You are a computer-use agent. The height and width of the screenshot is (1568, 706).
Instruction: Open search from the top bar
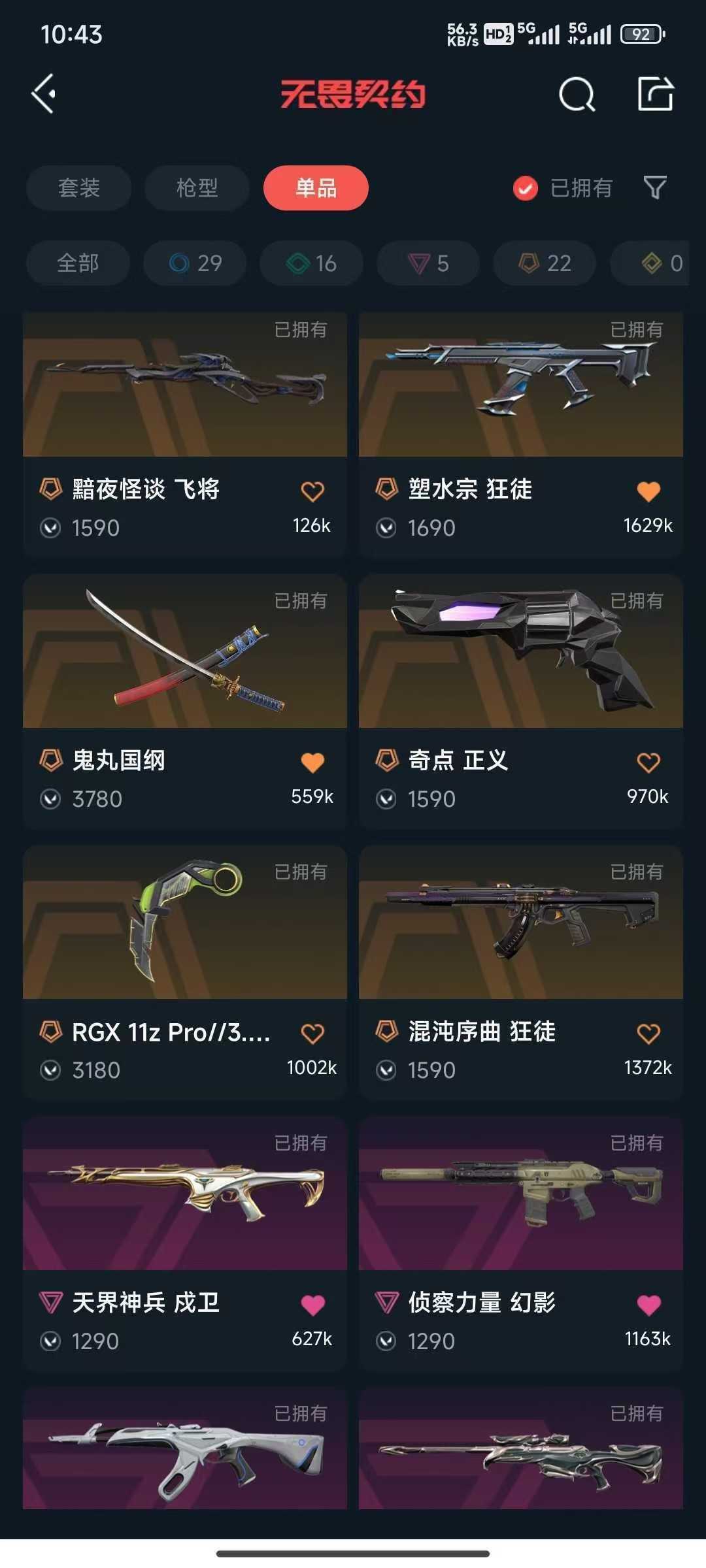pyautogui.click(x=576, y=94)
